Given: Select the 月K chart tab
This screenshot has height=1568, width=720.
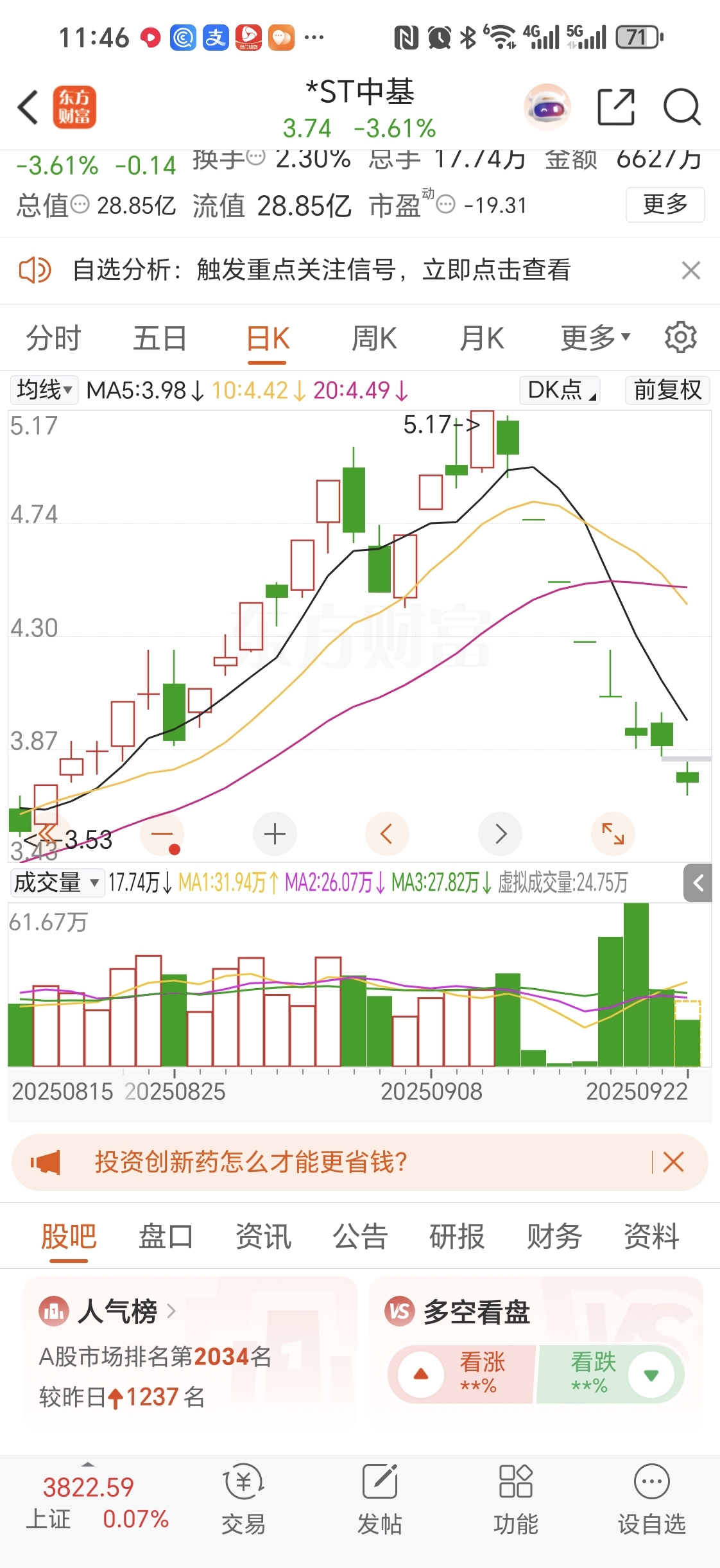Looking at the screenshot, I should pyautogui.click(x=481, y=338).
